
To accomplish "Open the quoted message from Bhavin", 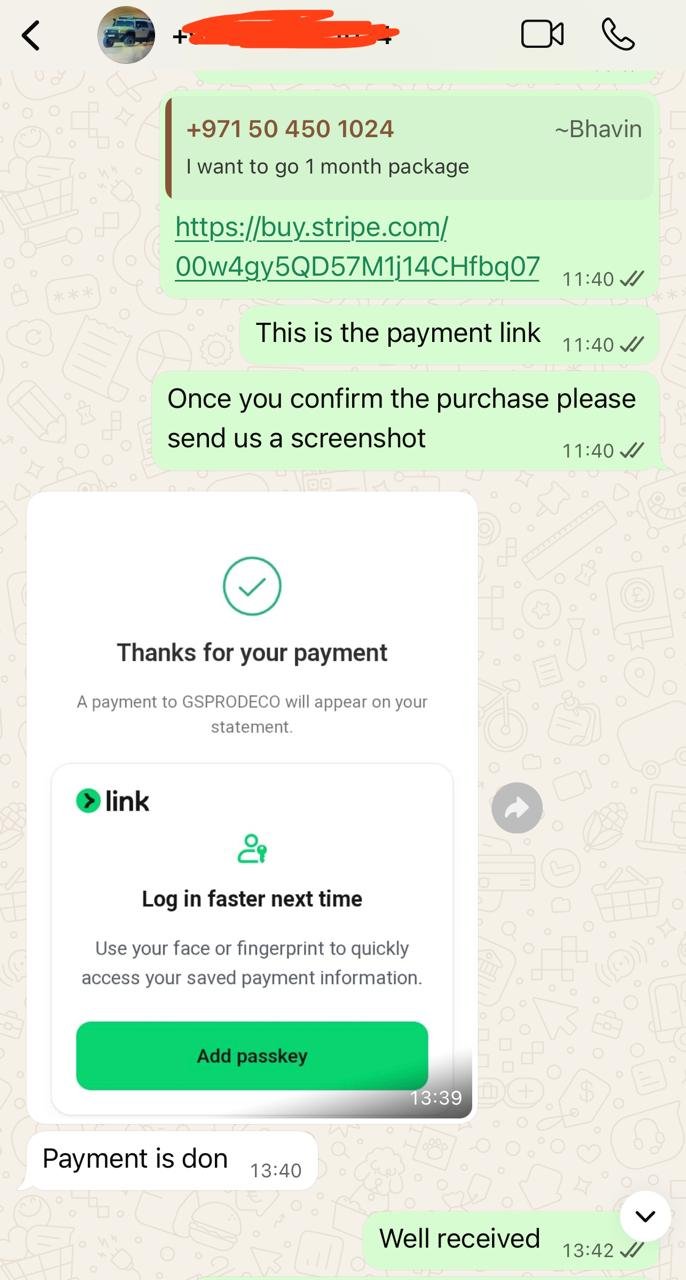I will click(x=410, y=147).
